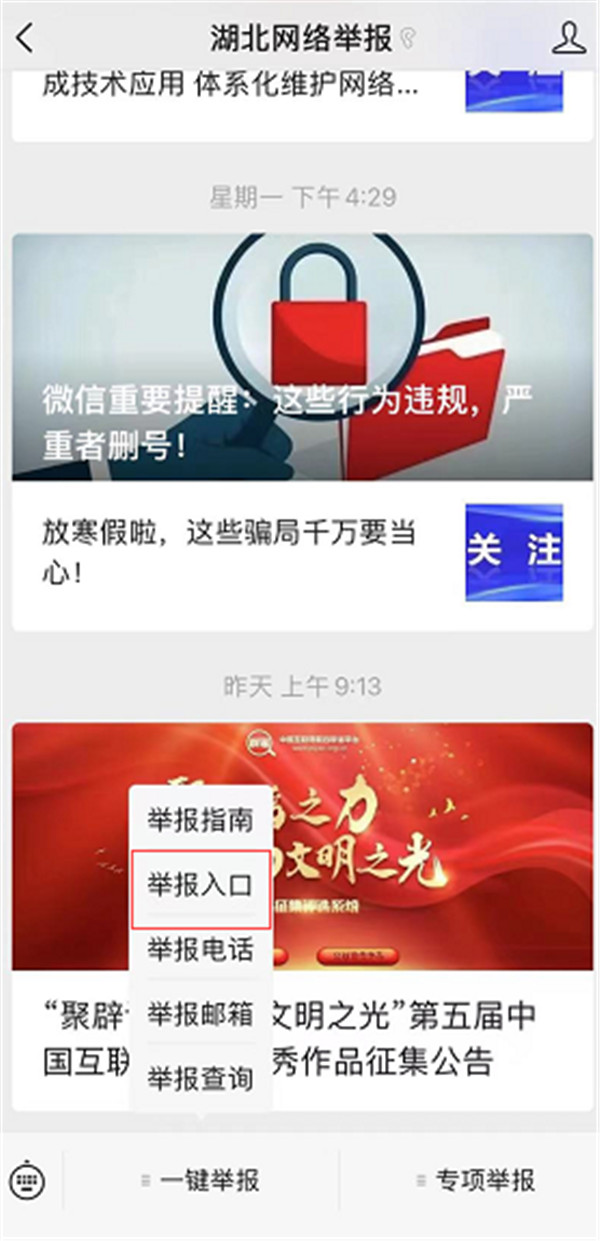The image size is (600, 1241).
Task: Open 举报电话 from the popup menu
Action: [200, 948]
